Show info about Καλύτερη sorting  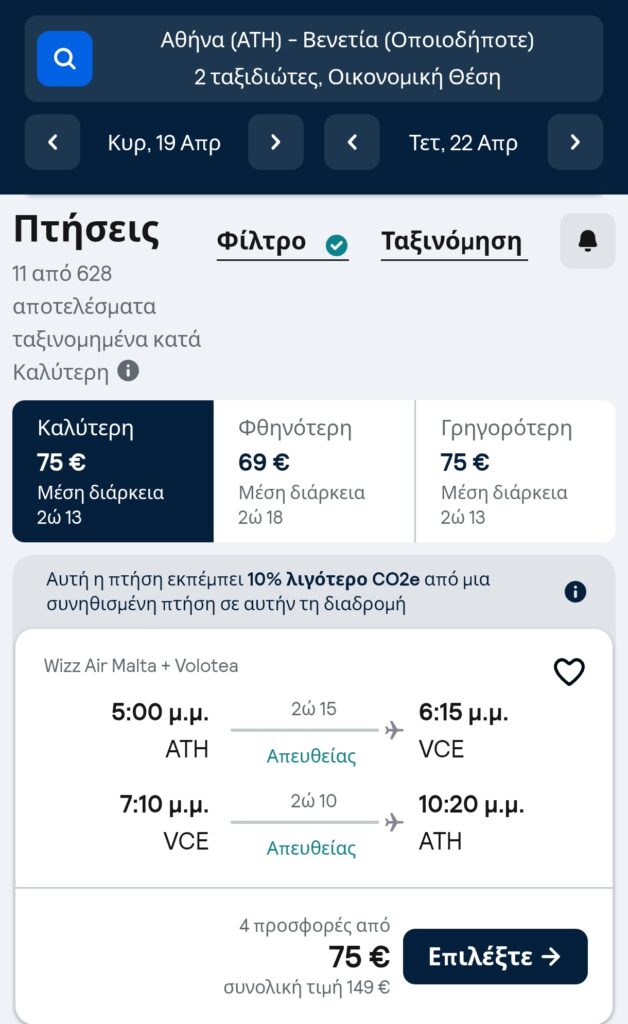point(128,371)
